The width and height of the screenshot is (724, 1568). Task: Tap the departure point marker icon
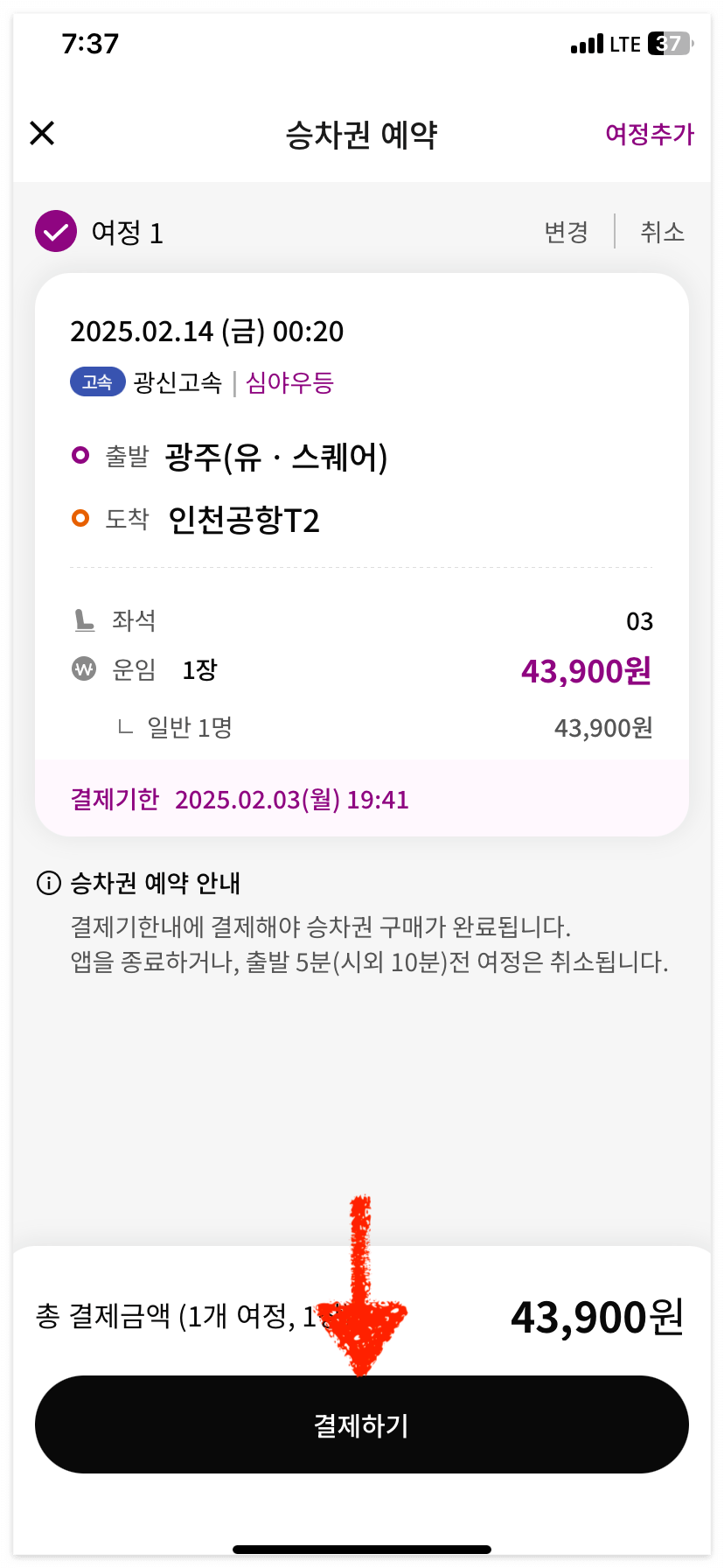[82, 456]
